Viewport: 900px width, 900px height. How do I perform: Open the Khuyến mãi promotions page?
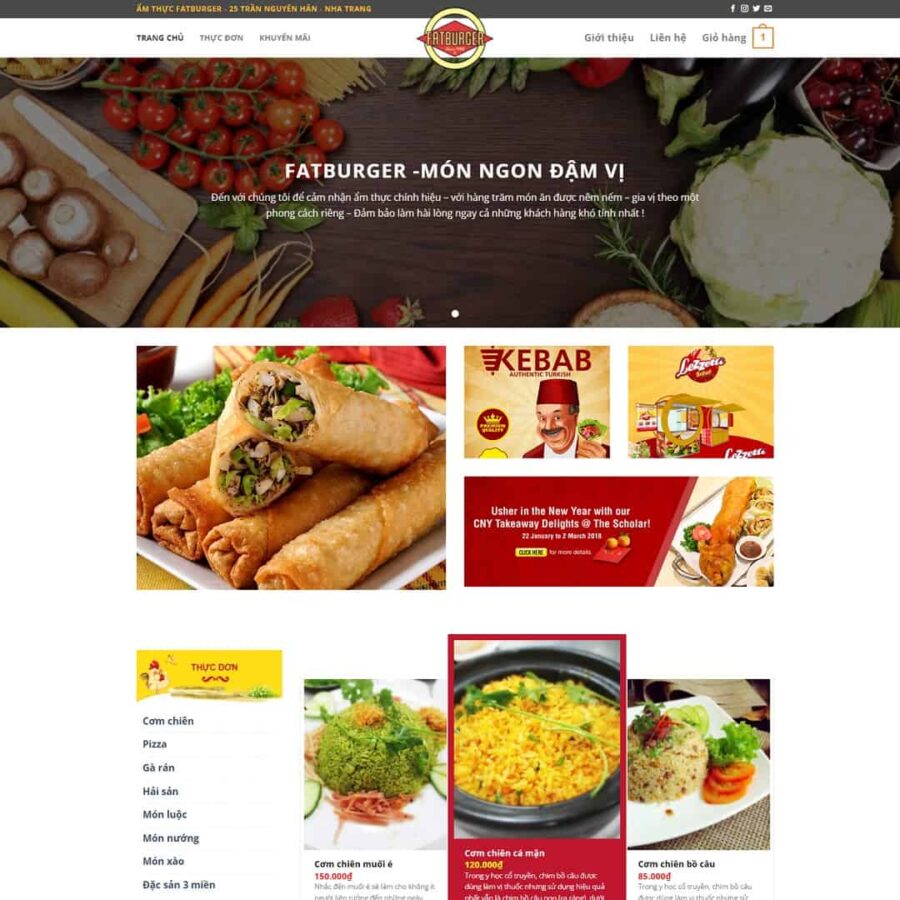tap(285, 38)
